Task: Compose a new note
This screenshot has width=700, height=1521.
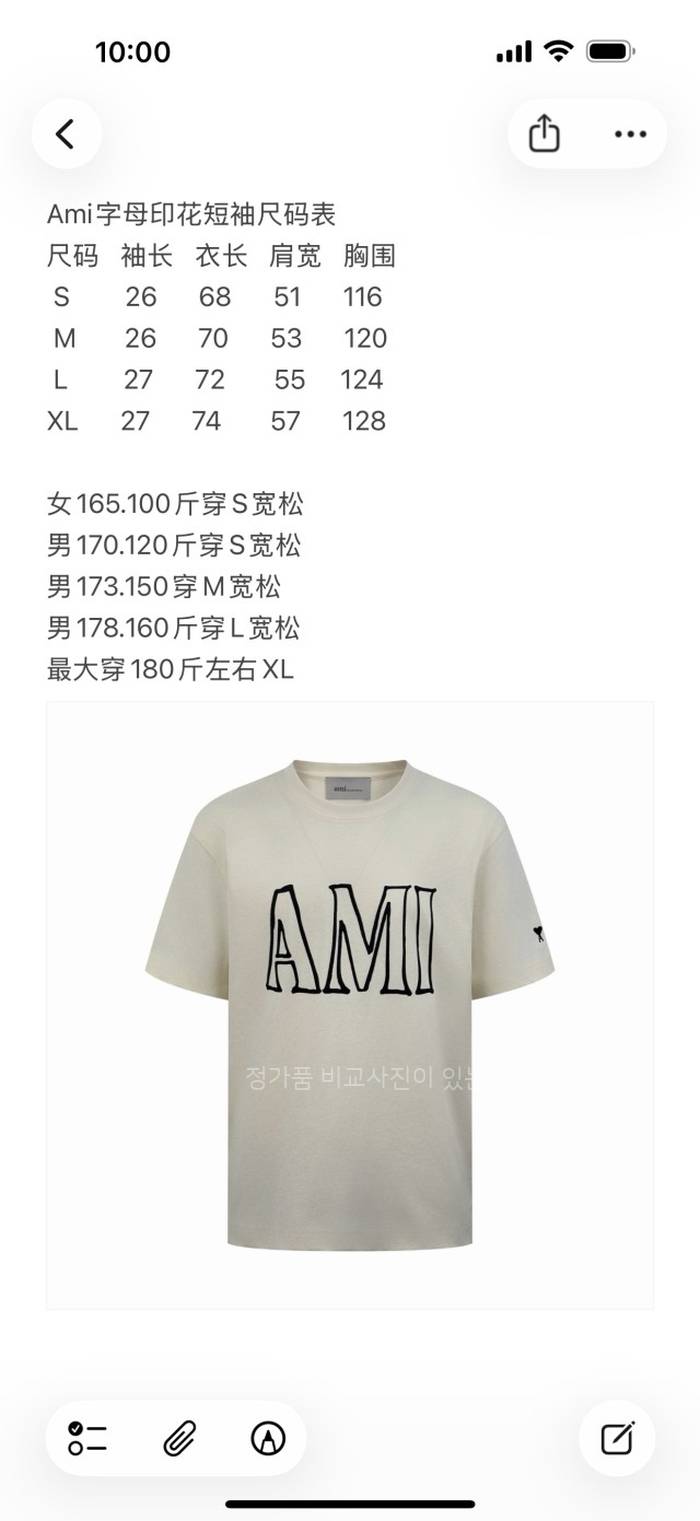Action: point(617,1438)
